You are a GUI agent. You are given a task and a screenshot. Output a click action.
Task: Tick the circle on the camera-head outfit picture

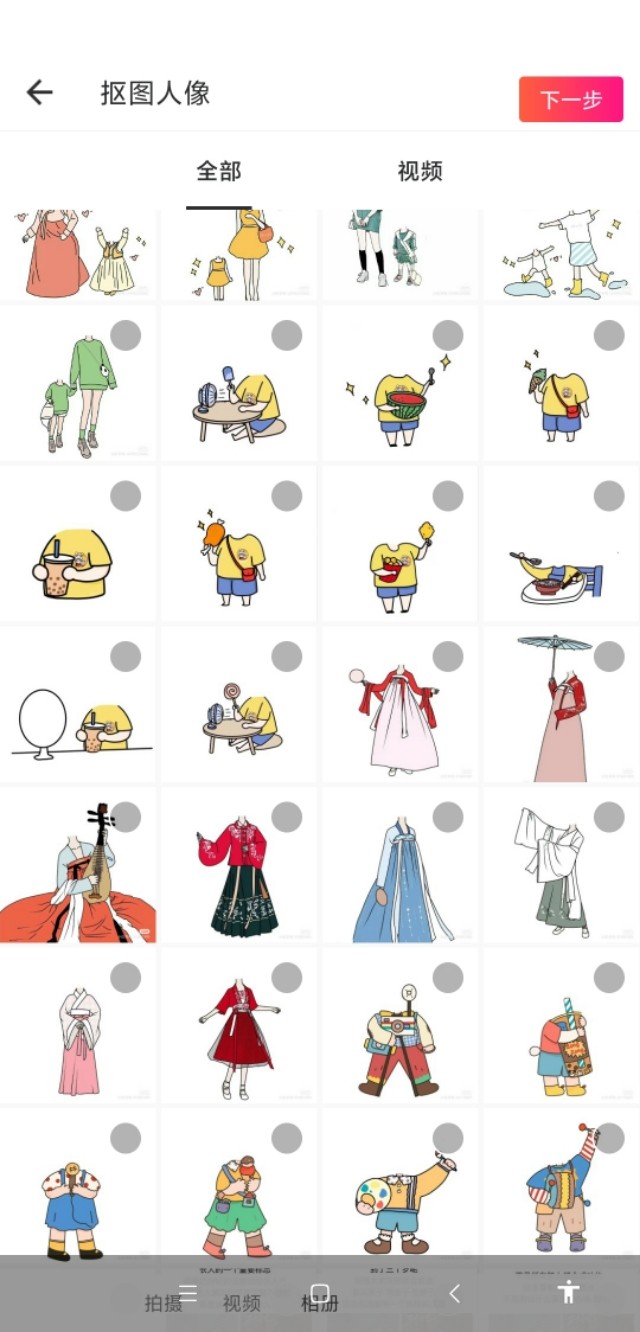click(x=448, y=977)
